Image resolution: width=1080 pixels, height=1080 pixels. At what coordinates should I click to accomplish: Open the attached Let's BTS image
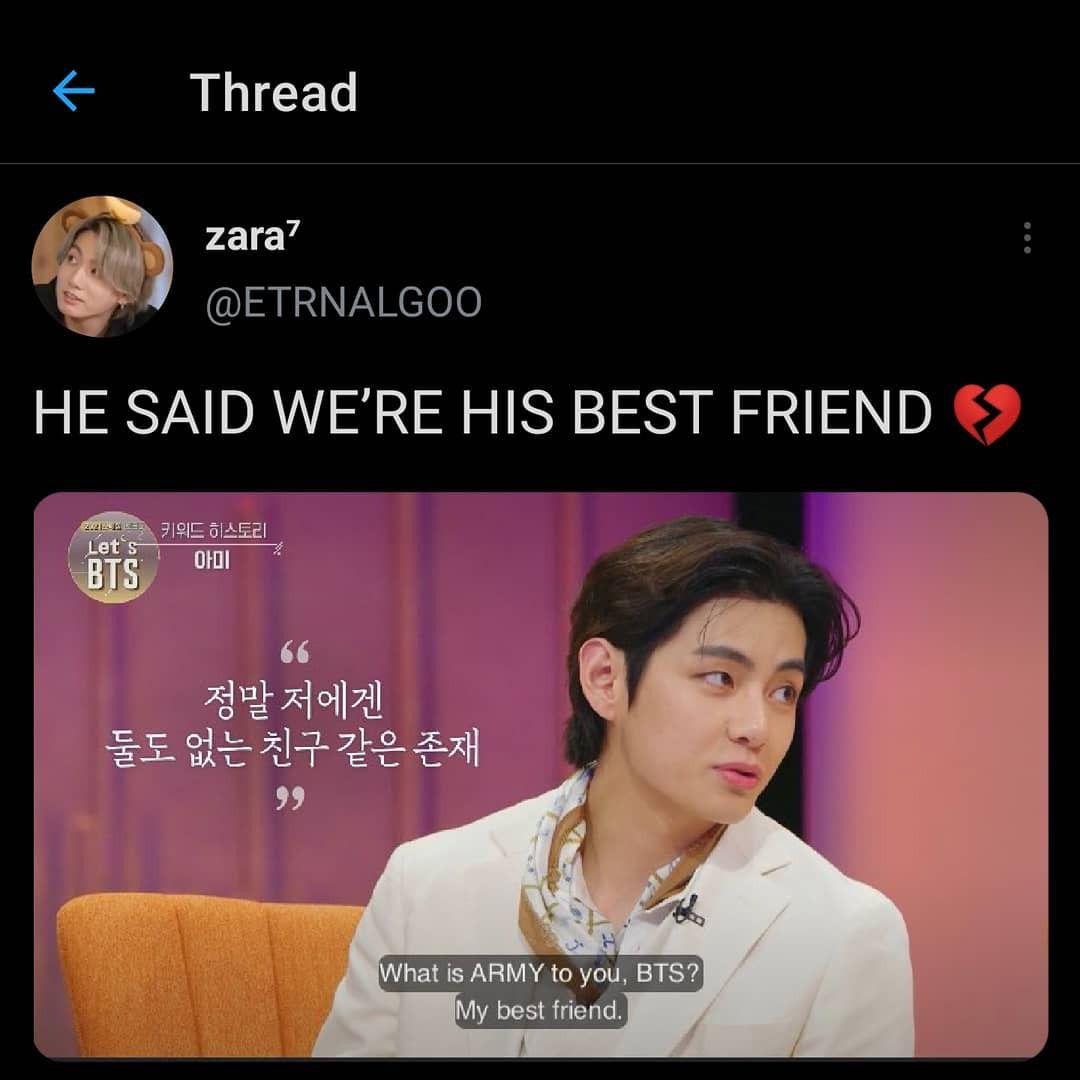540,775
